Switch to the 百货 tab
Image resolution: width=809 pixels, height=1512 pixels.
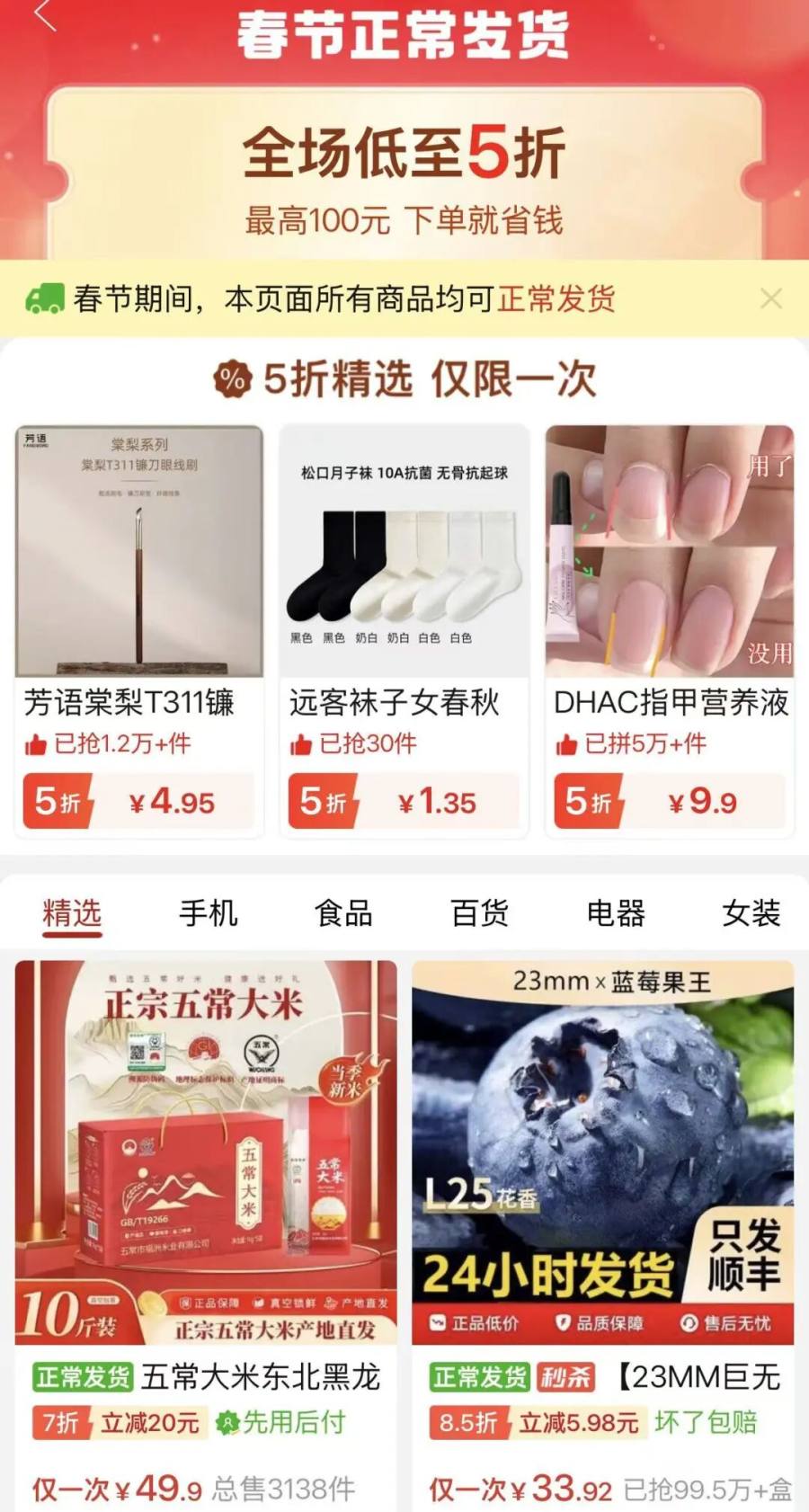coord(479,913)
